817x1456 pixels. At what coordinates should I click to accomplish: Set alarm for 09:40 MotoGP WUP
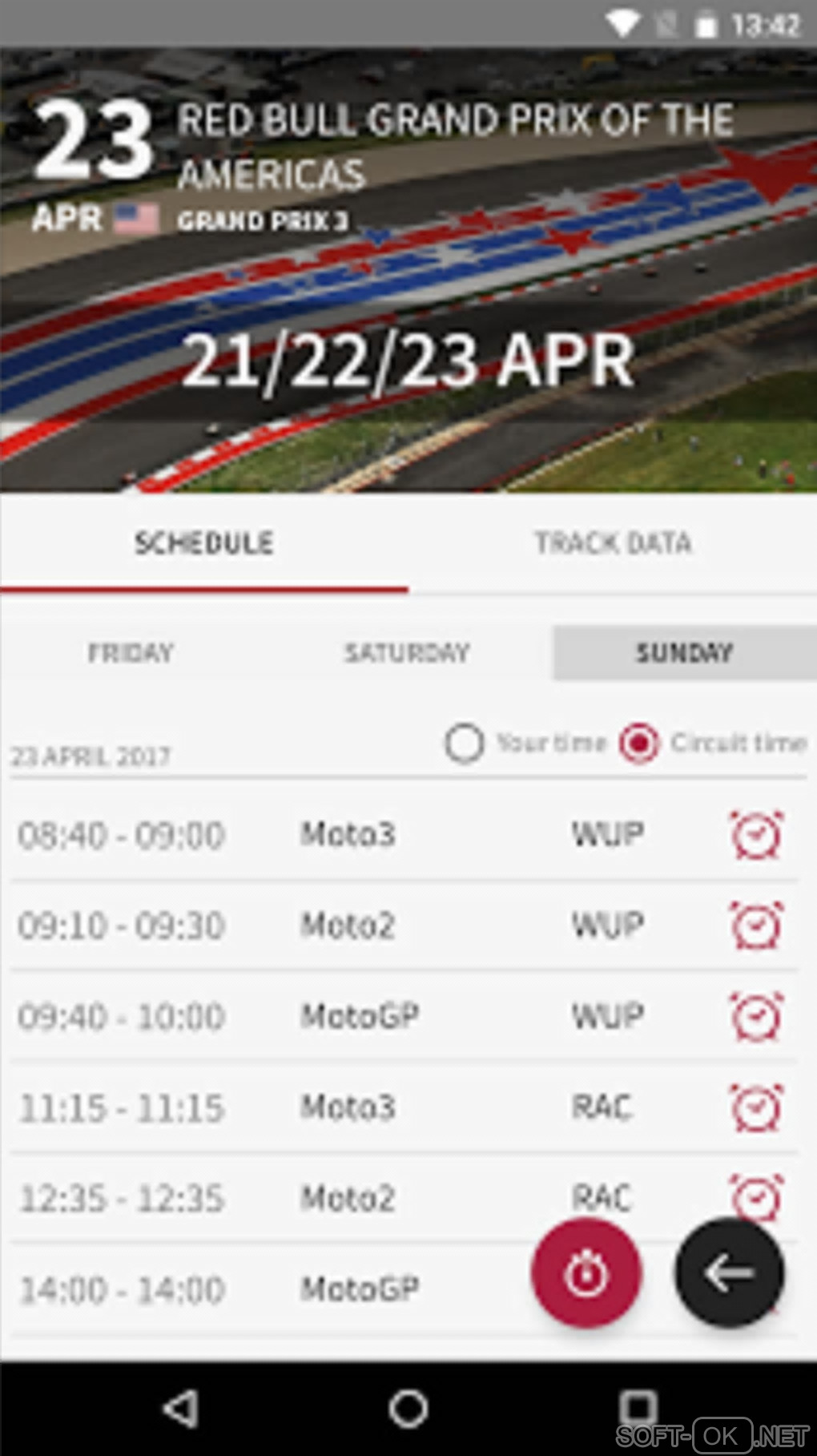click(x=755, y=1016)
